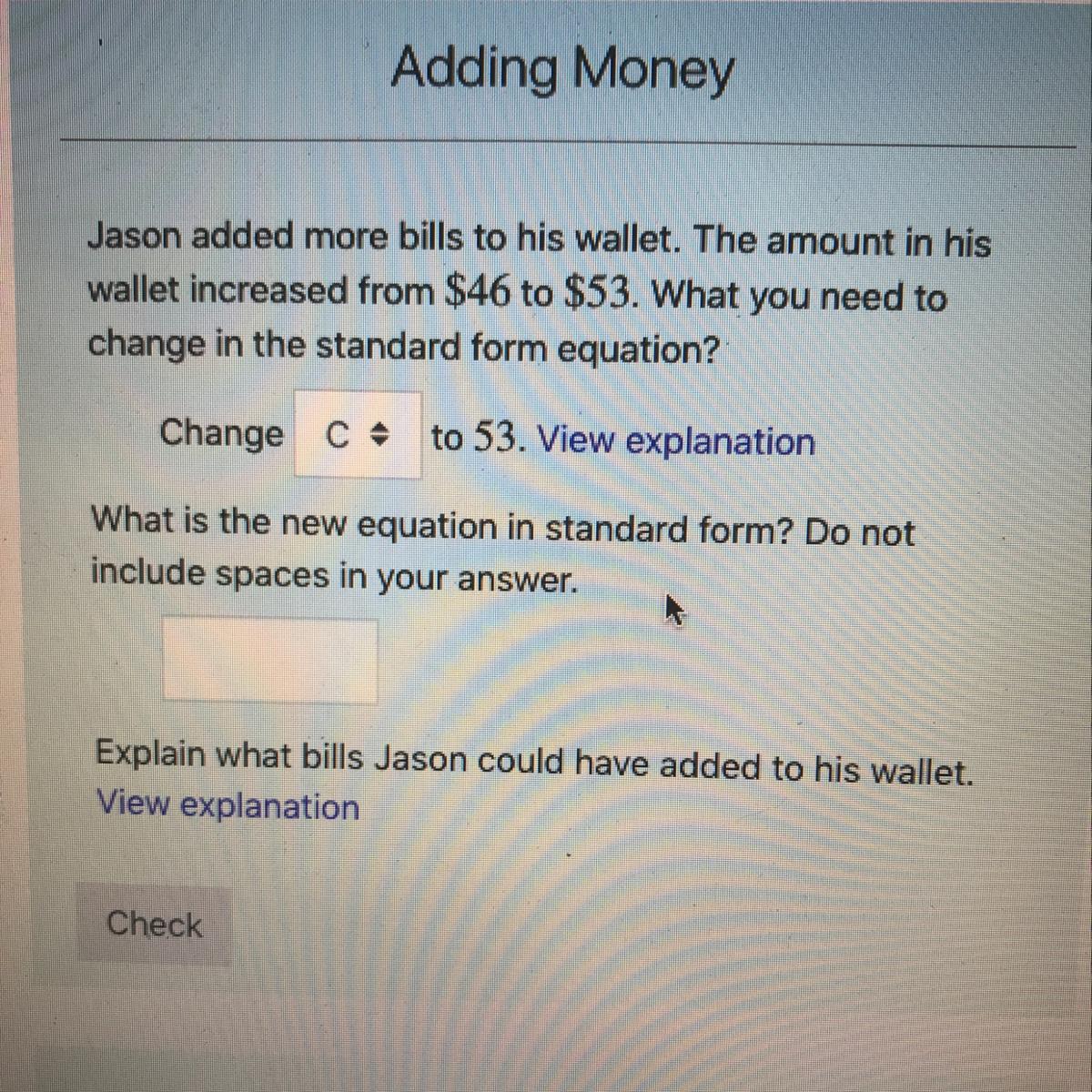Tap the Check button
1092x1092 pixels.
(x=155, y=925)
